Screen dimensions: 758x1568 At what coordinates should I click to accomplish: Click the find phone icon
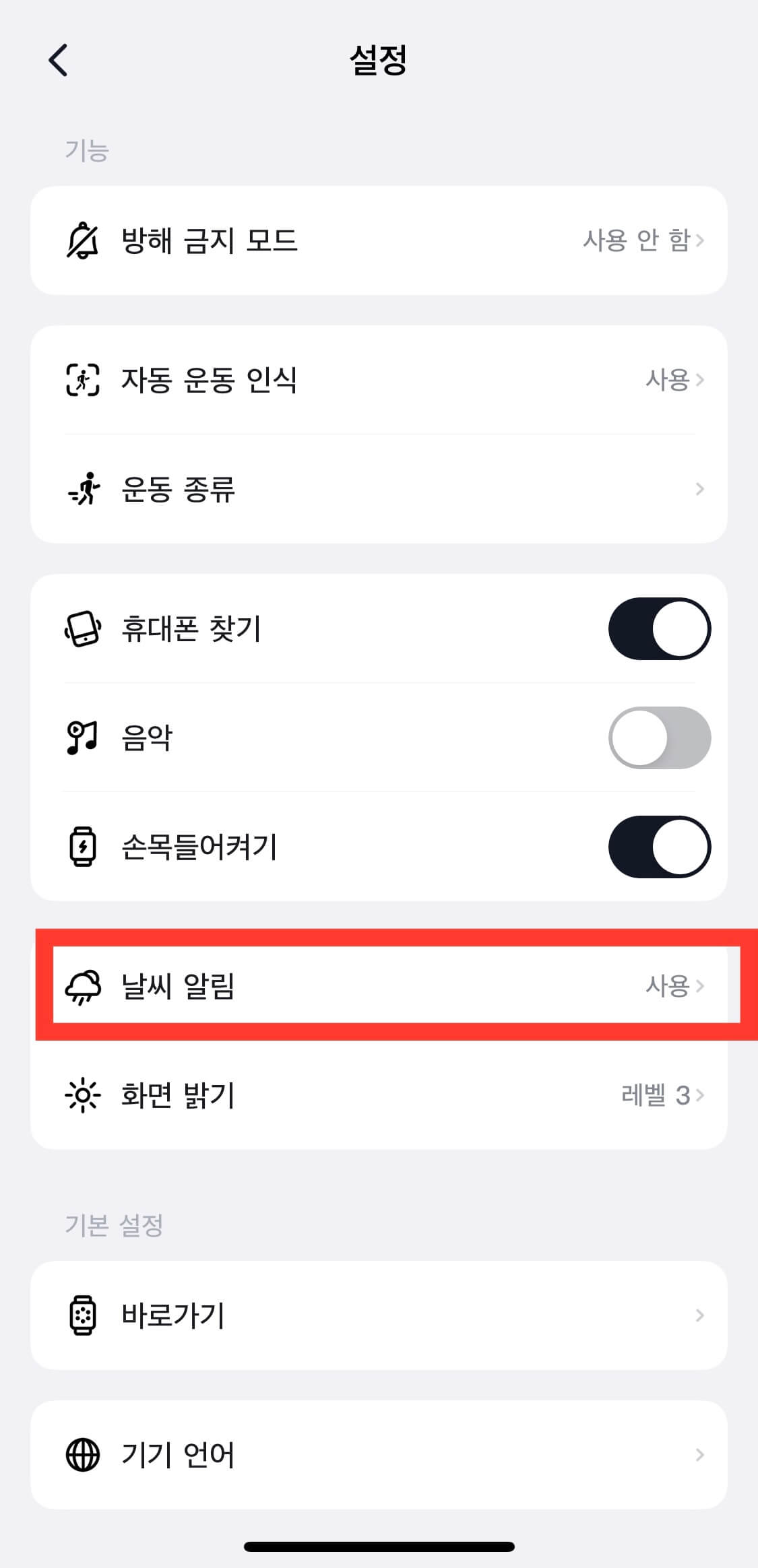(x=84, y=628)
